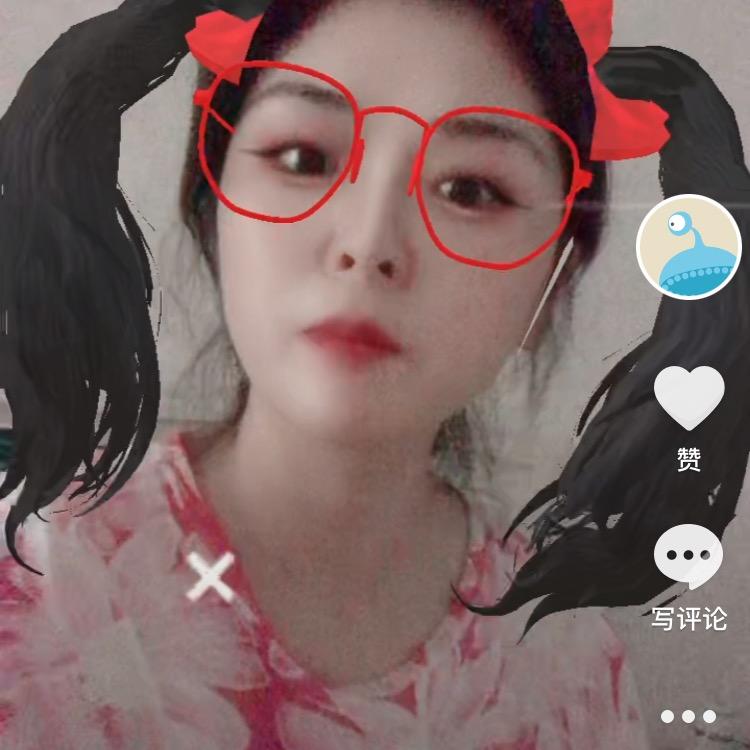Write a comment on this video
Viewport: 750px width, 750px height.
pos(689,558)
